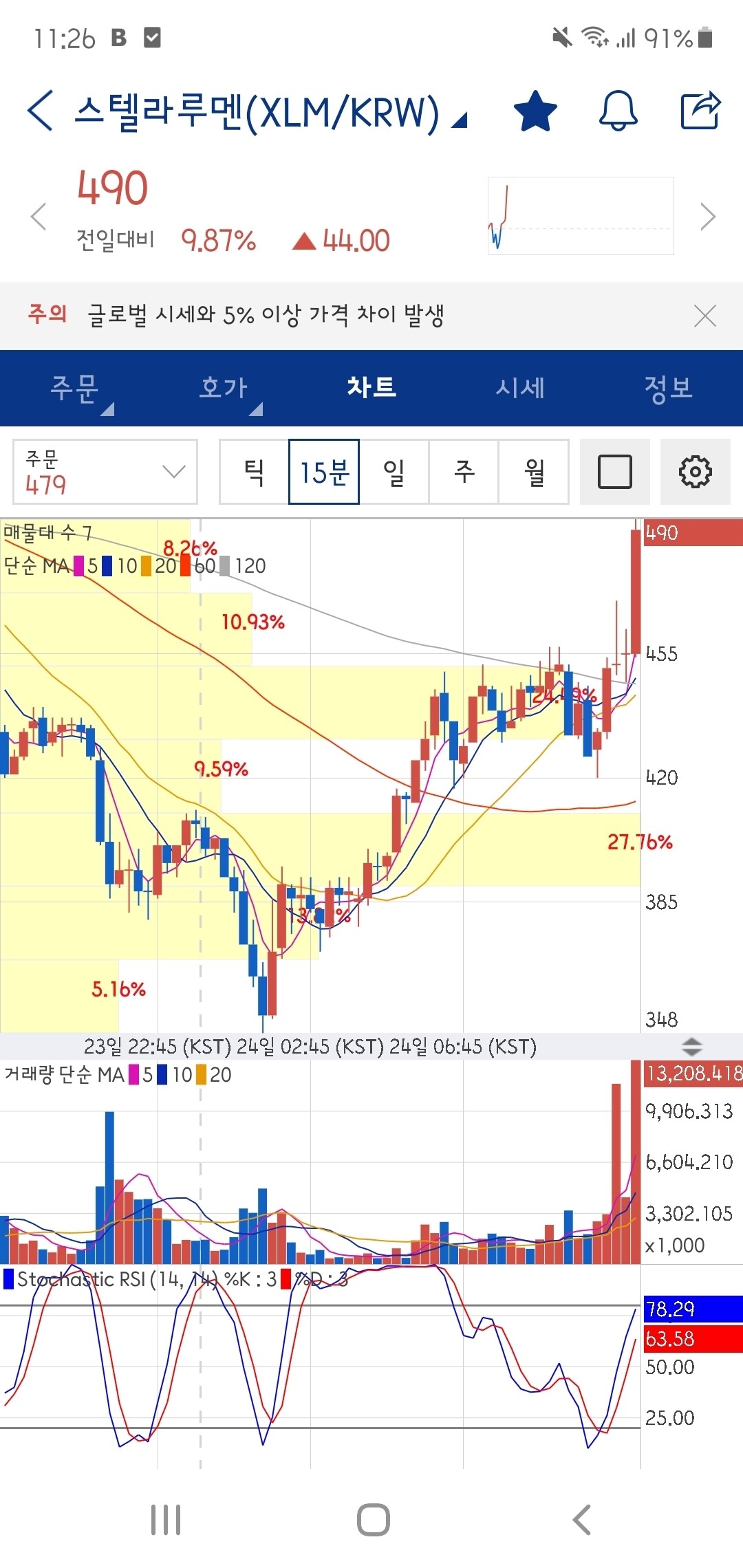Toggle the favorite star for 스텔라루멘
The image size is (743, 1568).
(x=535, y=111)
